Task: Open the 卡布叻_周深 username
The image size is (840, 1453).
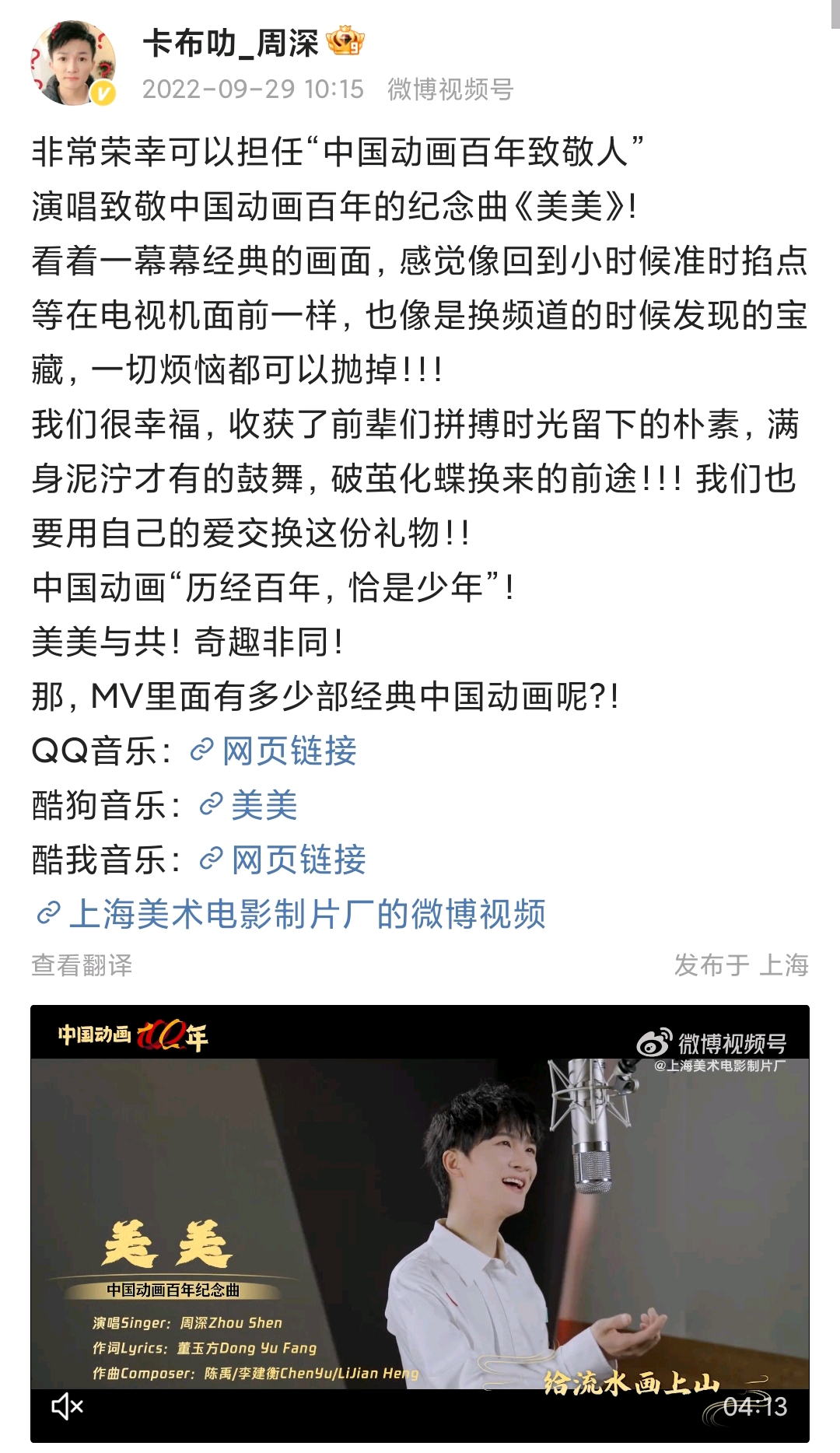Action: (x=230, y=44)
